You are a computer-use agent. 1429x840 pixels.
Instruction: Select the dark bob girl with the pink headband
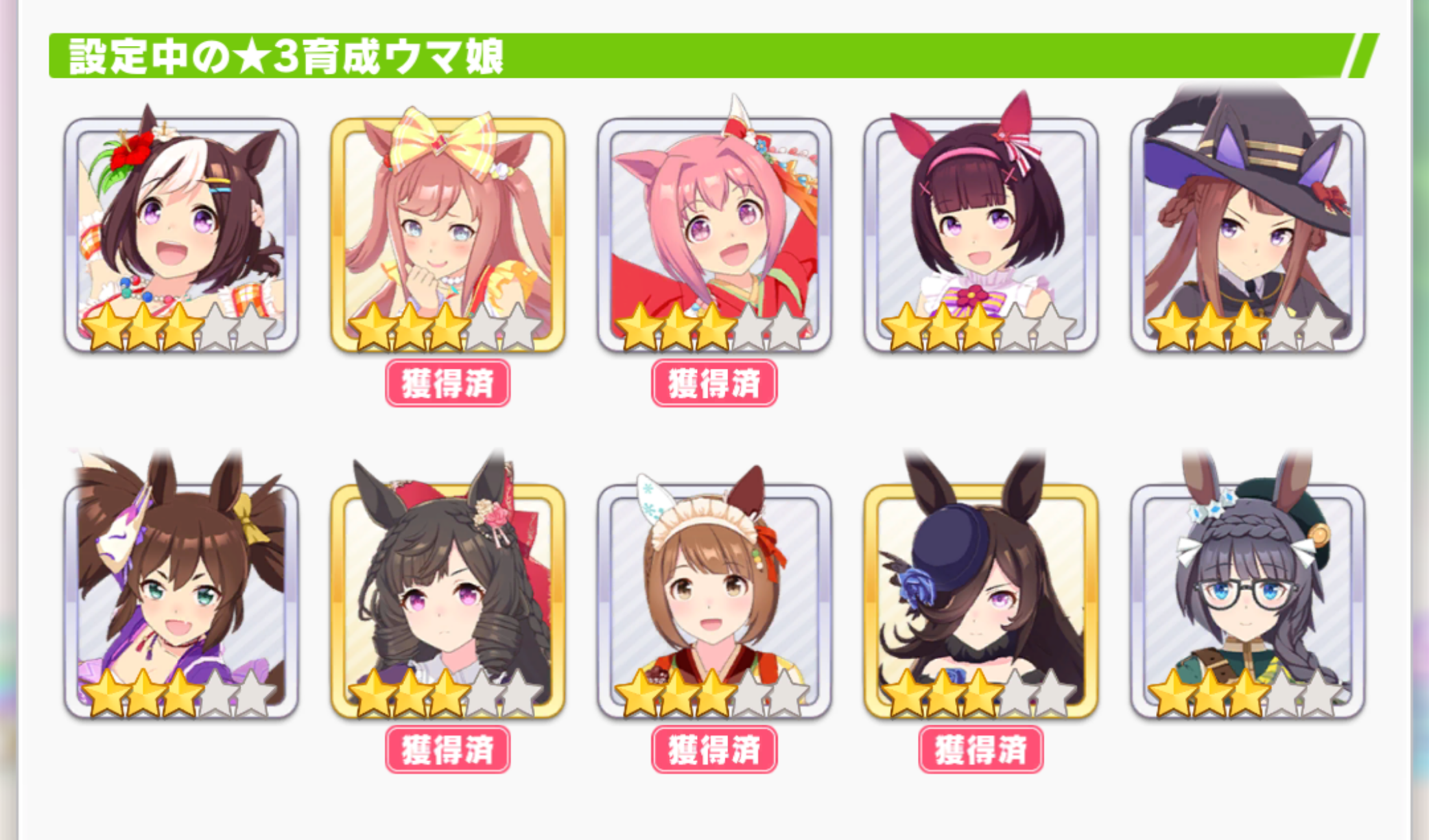pyautogui.click(x=980, y=235)
